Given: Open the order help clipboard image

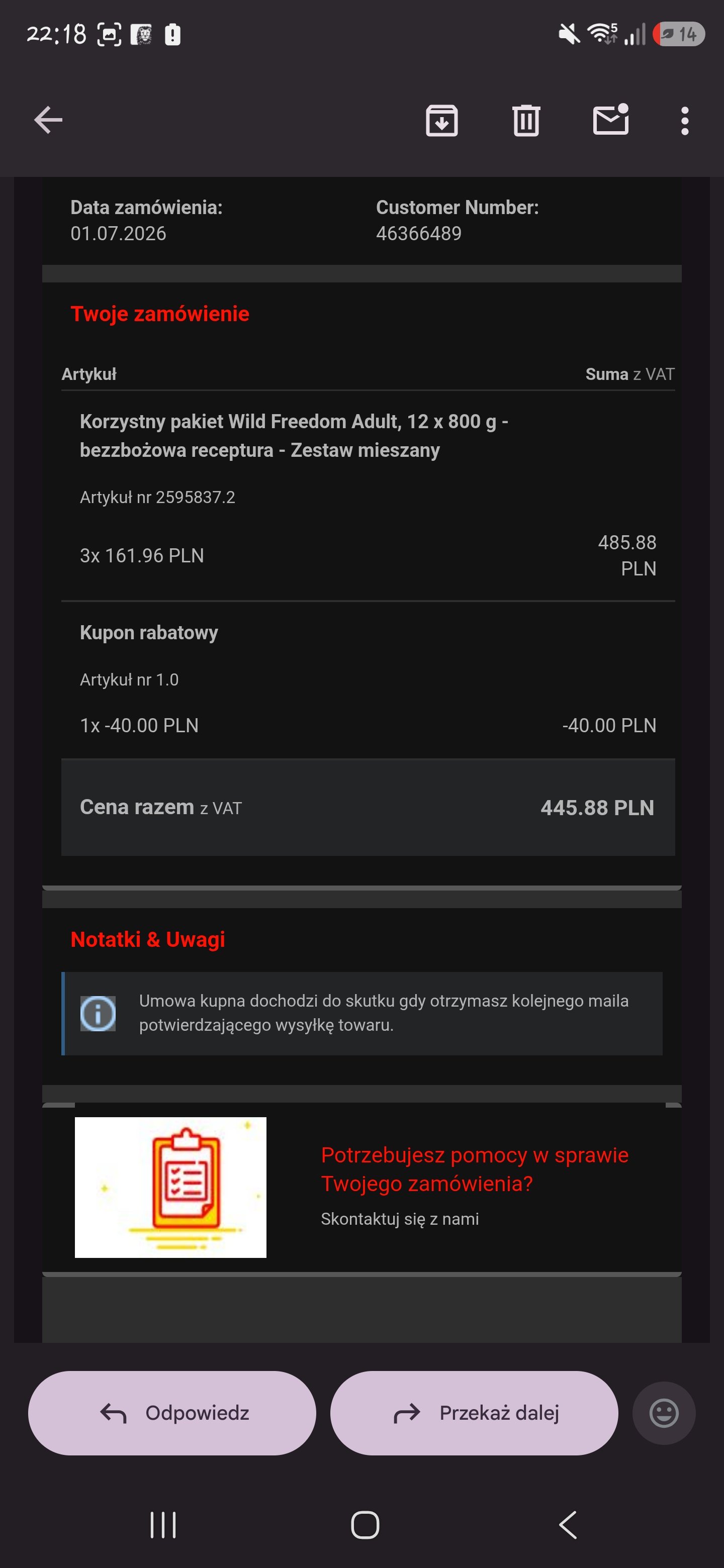Looking at the screenshot, I should pyautogui.click(x=170, y=1187).
